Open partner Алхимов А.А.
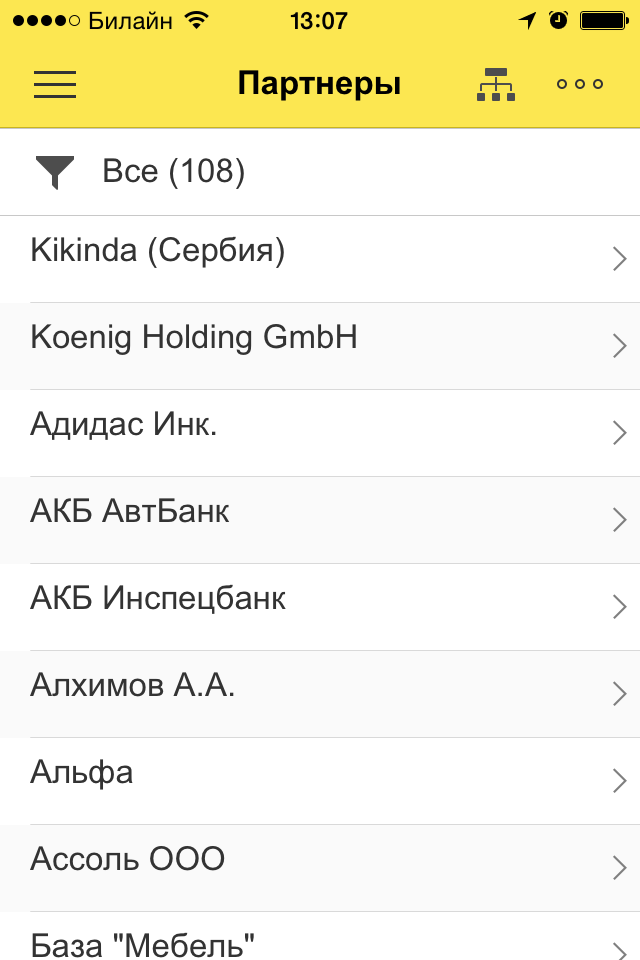640x960 pixels. click(320, 694)
